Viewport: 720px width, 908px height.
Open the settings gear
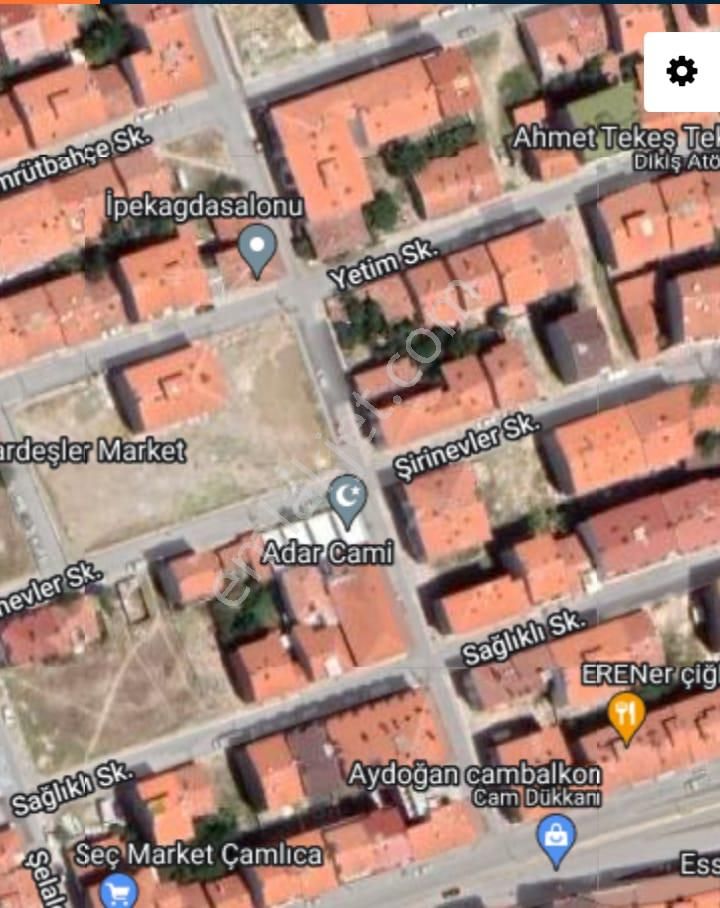point(682,71)
